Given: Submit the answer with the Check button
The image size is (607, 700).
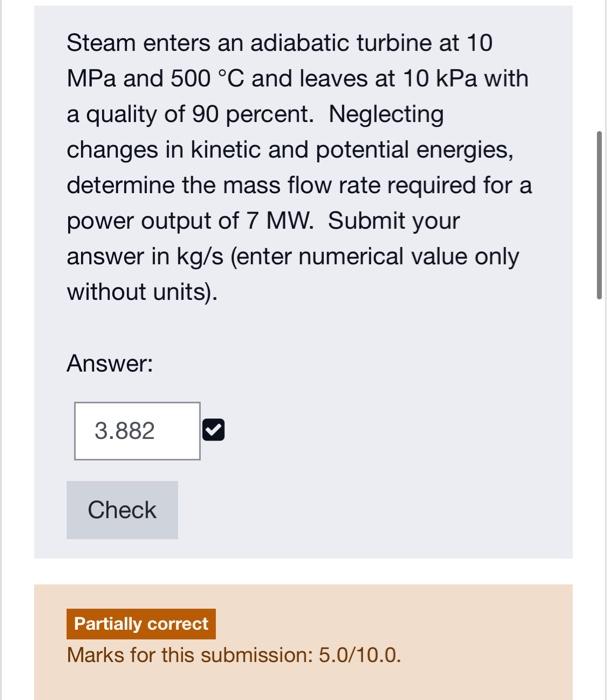Looking at the screenshot, I should click(122, 510).
